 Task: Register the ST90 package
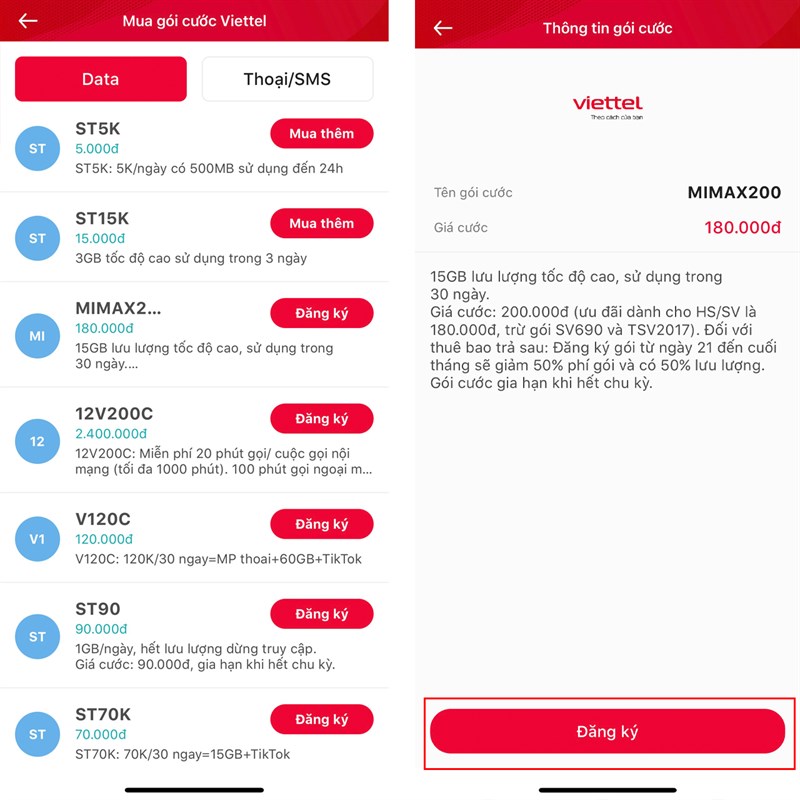coord(321,614)
